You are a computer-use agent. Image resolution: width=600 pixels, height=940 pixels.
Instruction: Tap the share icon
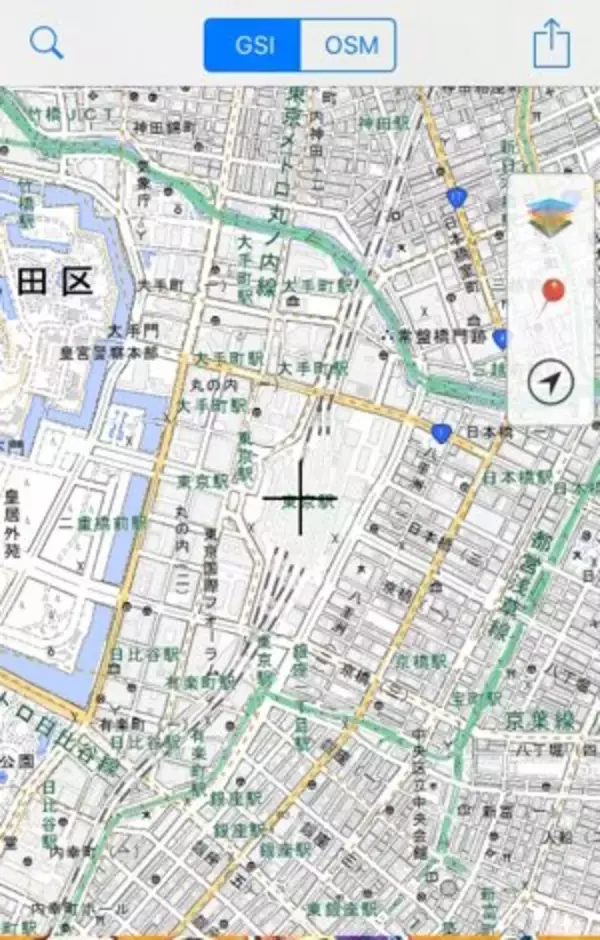pyautogui.click(x=551, y=43)
